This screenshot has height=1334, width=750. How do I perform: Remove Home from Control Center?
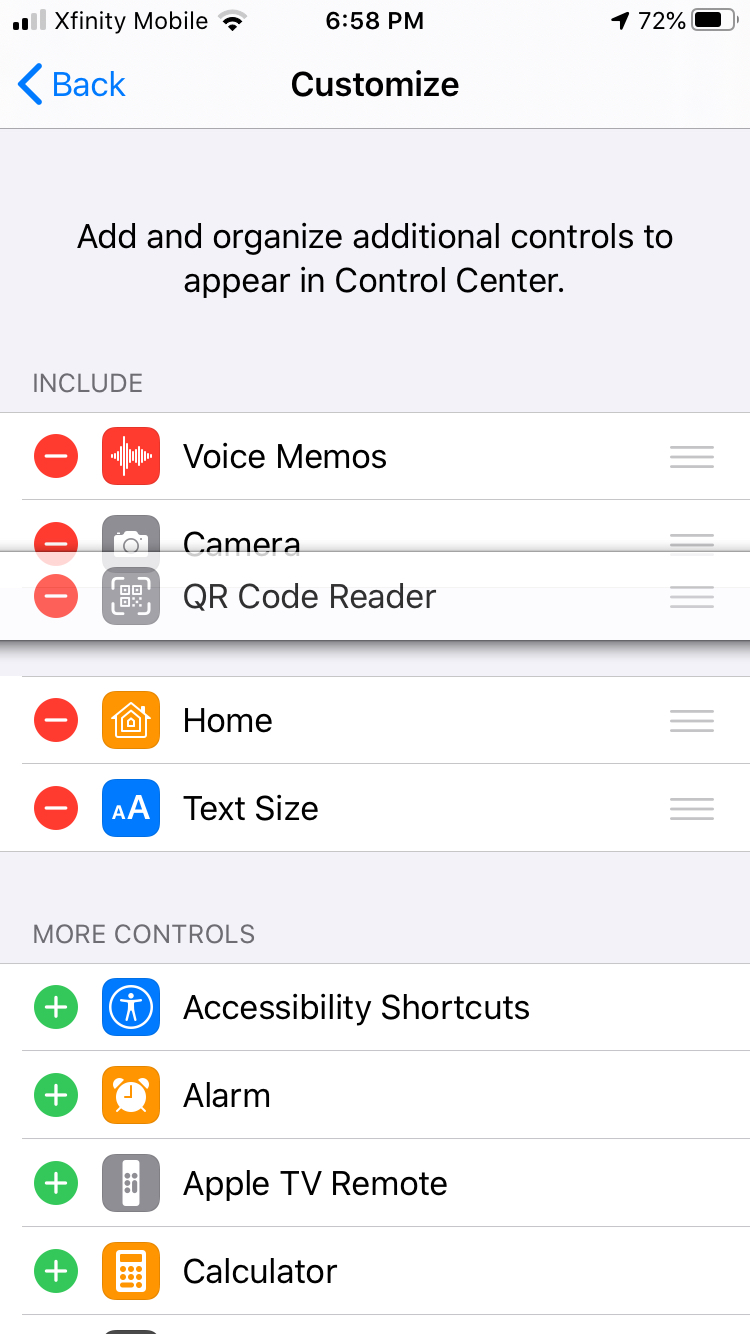(x=56, y=720)
